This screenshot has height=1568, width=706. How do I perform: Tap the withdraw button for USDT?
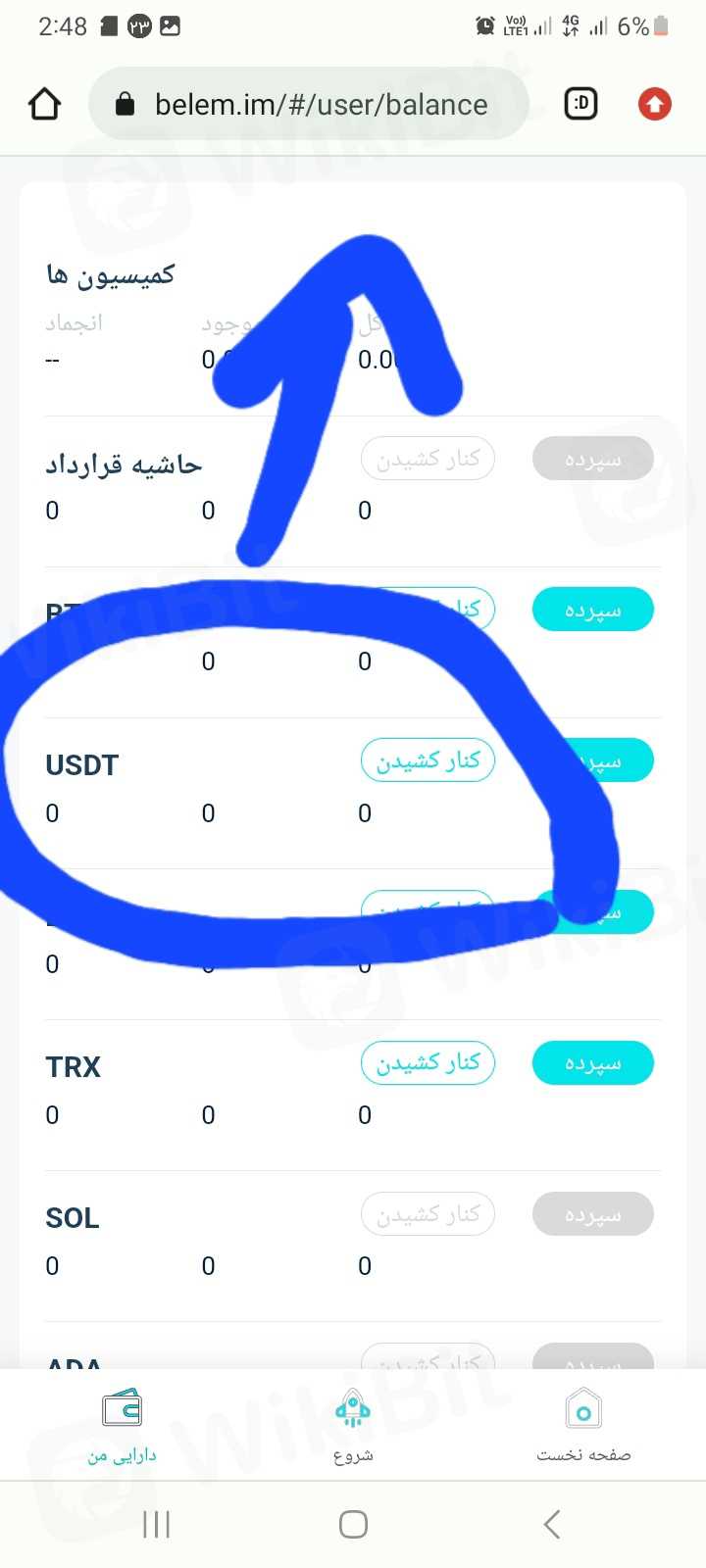point(428,760)
